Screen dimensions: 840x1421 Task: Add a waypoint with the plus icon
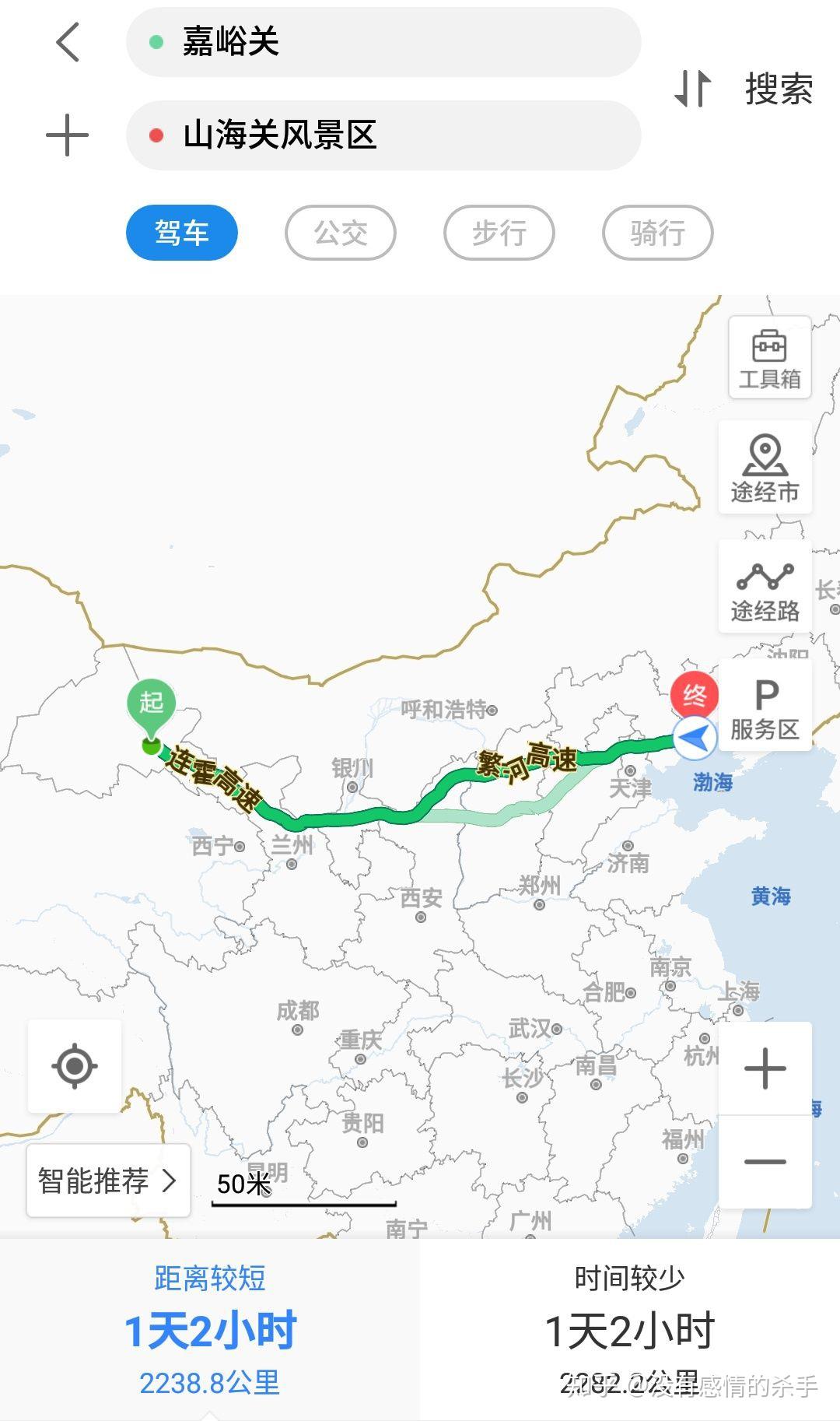coord(67,134)
